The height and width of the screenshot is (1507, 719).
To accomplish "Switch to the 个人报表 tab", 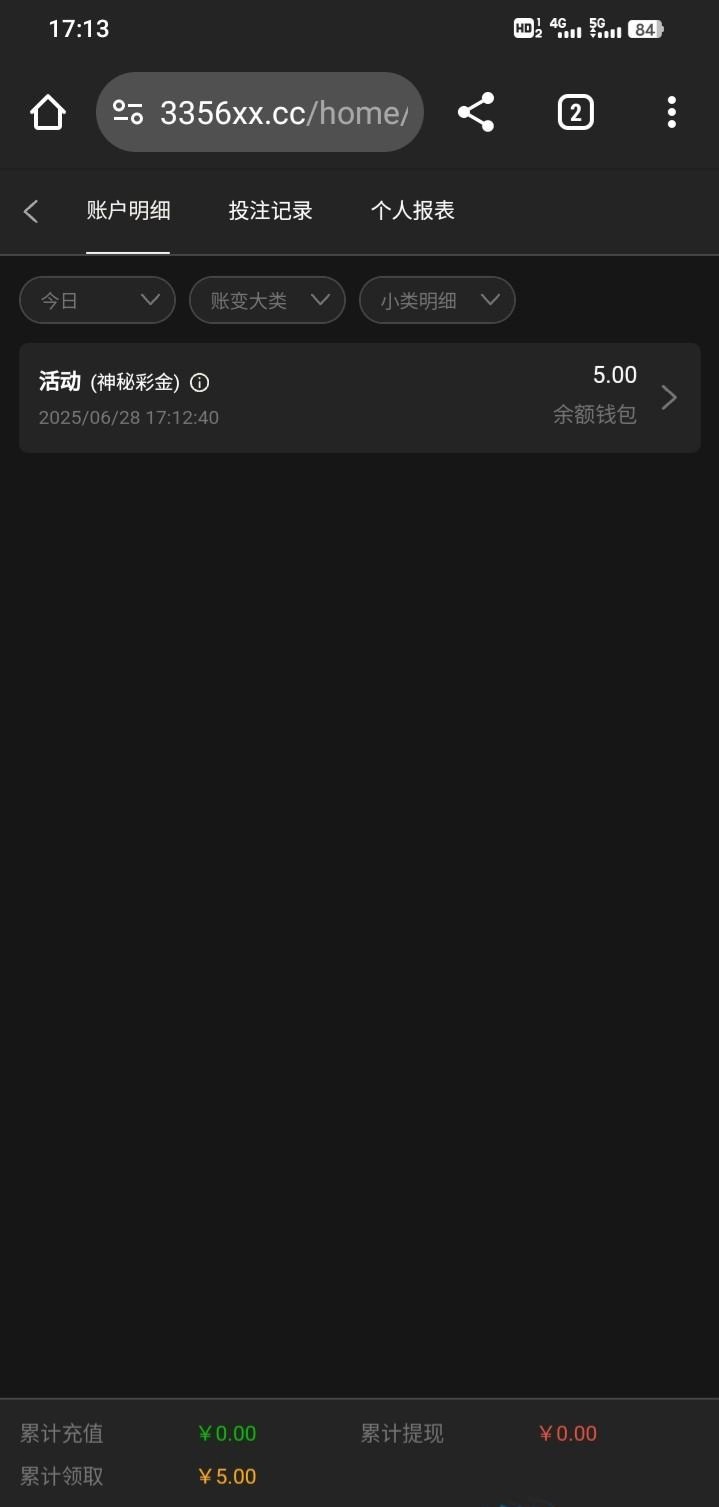I will click(x=412, y=211).
